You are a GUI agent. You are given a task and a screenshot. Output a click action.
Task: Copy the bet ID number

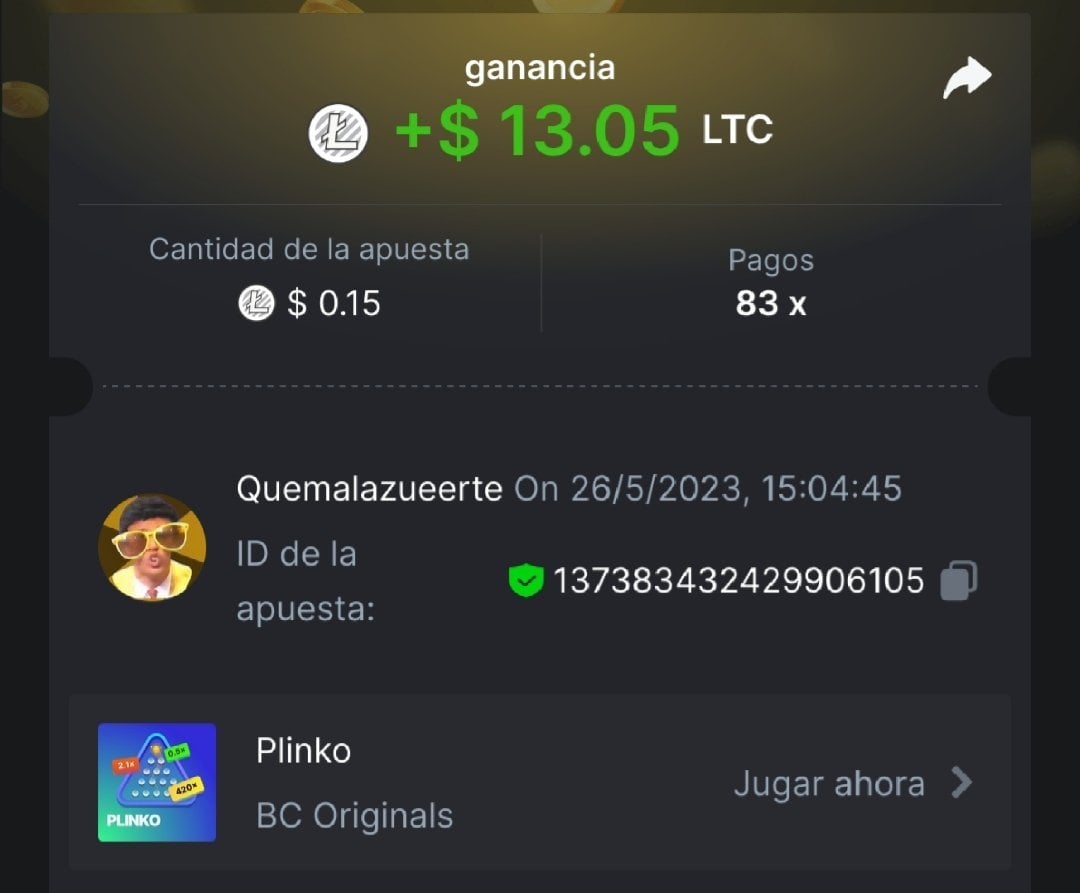point(958,580)
